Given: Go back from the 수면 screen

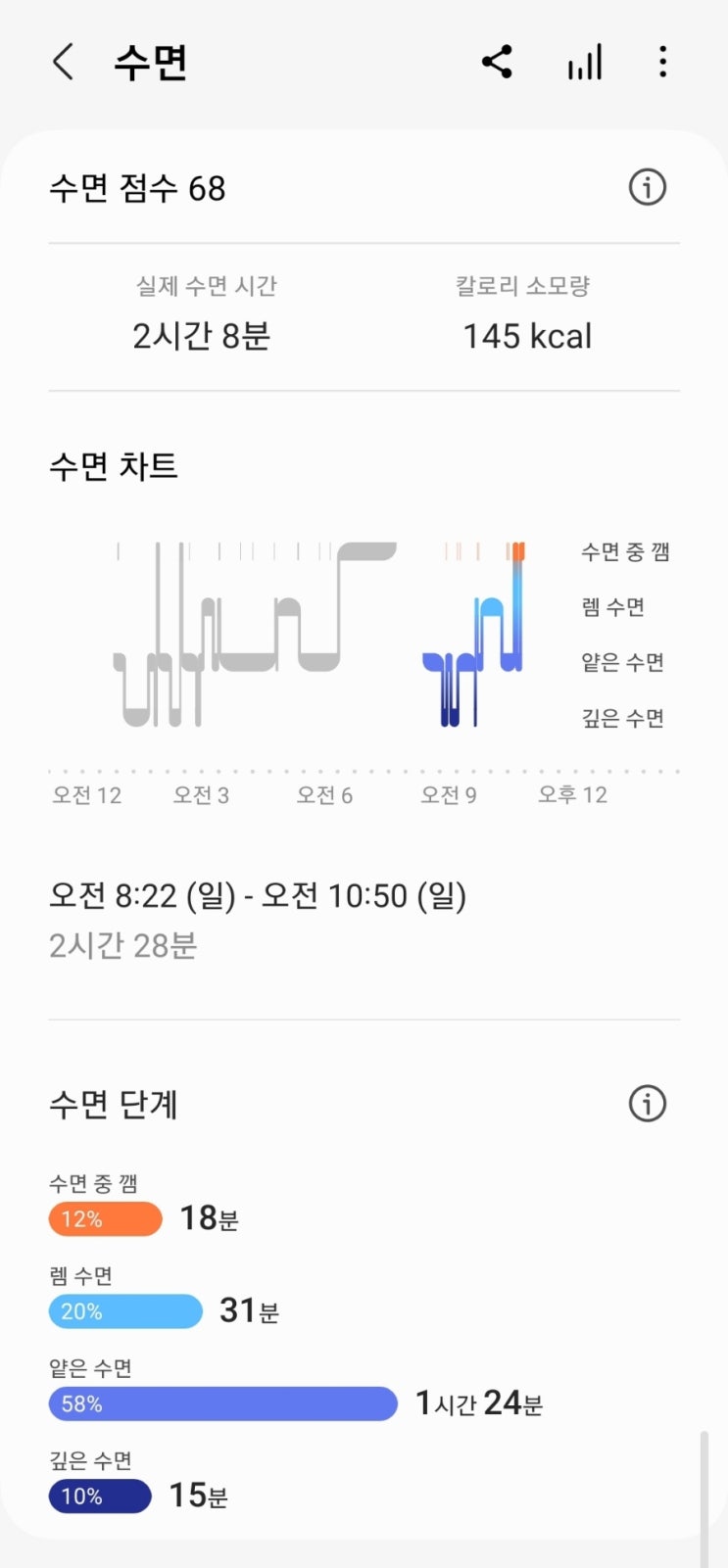Looking at the screenshot, I should tap(63, 62).
